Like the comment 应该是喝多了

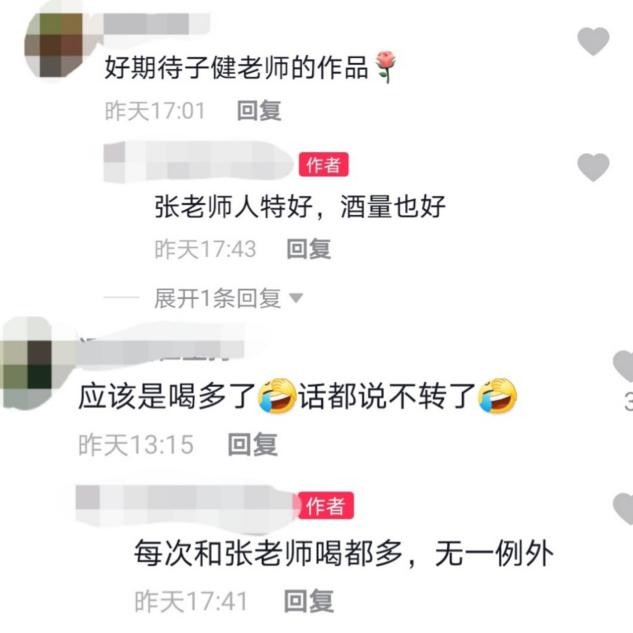(x=624, y=366)
